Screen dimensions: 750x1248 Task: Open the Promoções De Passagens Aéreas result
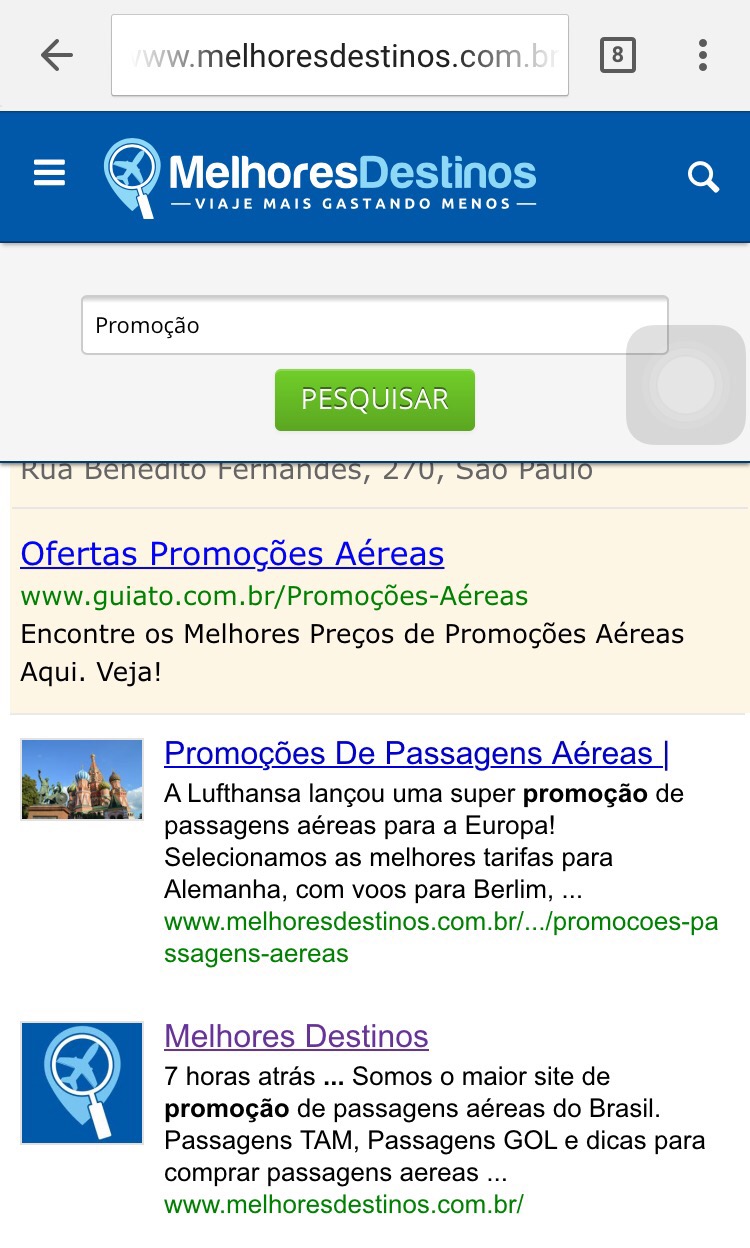416,753
